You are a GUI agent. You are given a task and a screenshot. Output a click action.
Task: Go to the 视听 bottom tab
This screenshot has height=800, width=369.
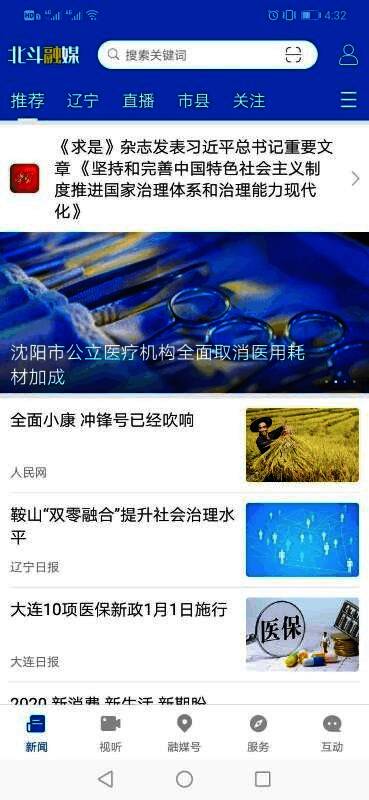[110, 733]
